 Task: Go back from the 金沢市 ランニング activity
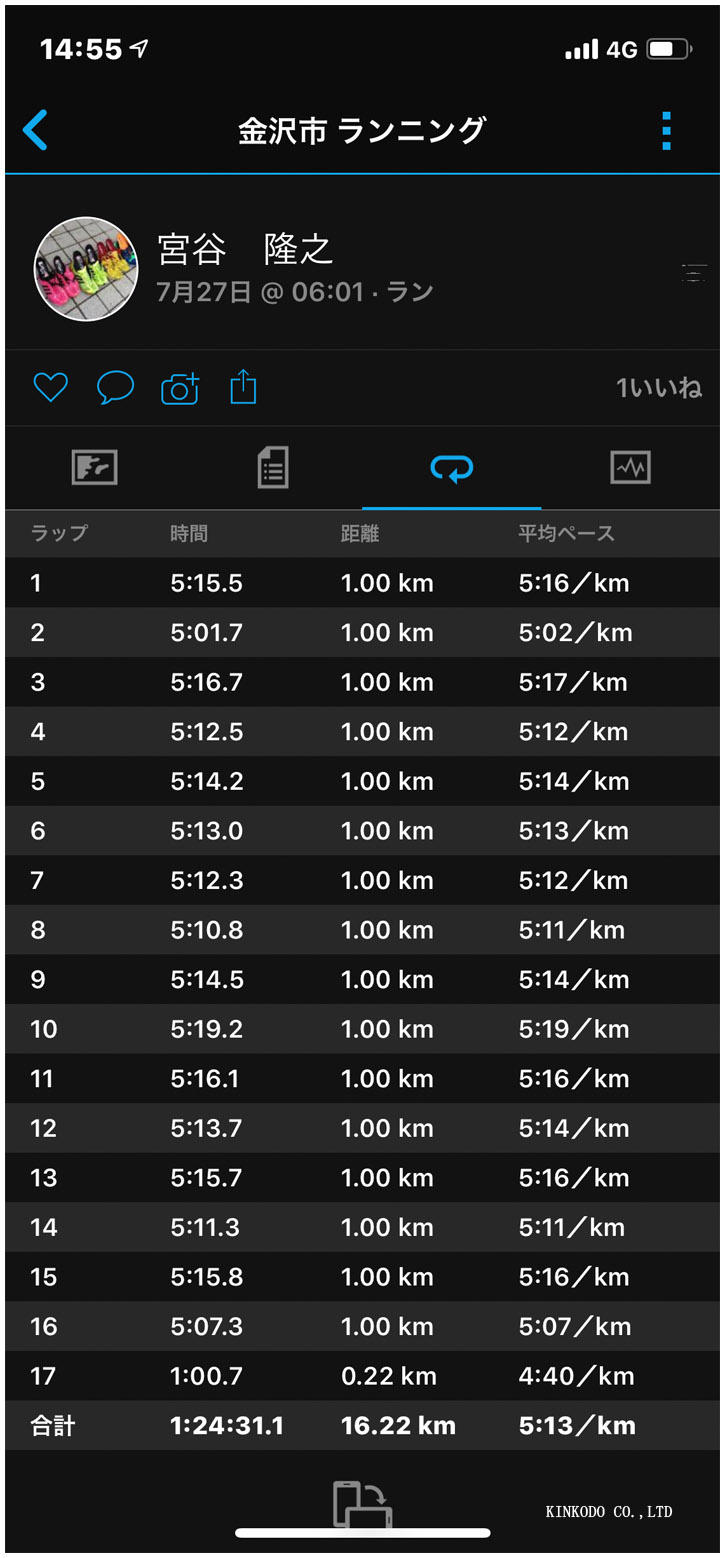click(36, 131)
